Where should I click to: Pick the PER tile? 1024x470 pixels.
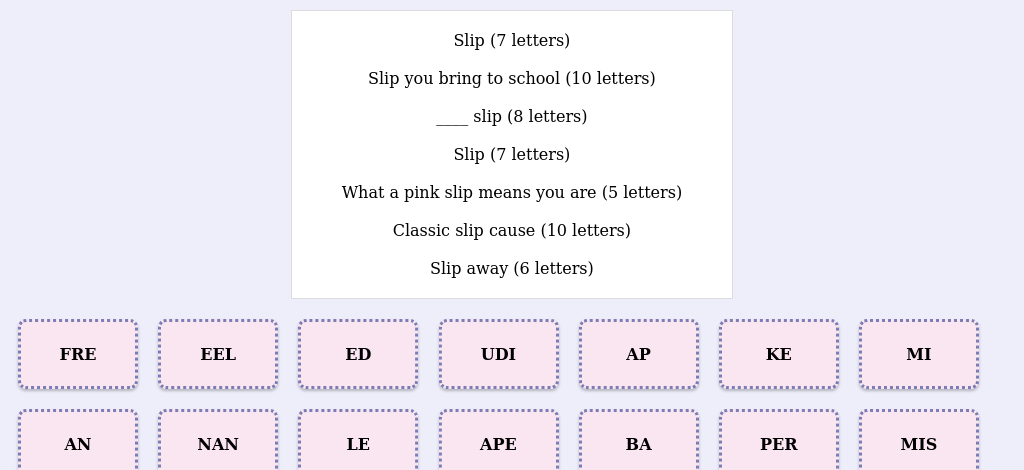pos(778,441)
